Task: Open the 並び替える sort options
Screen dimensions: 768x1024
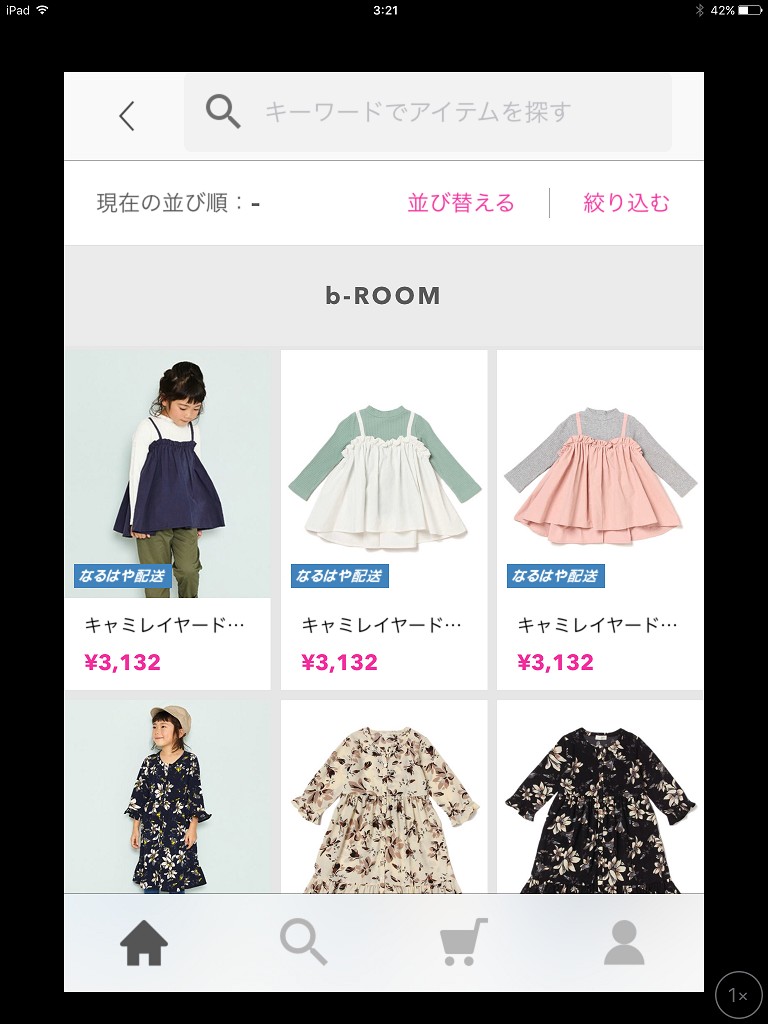Action: click(x=461, y=203)
